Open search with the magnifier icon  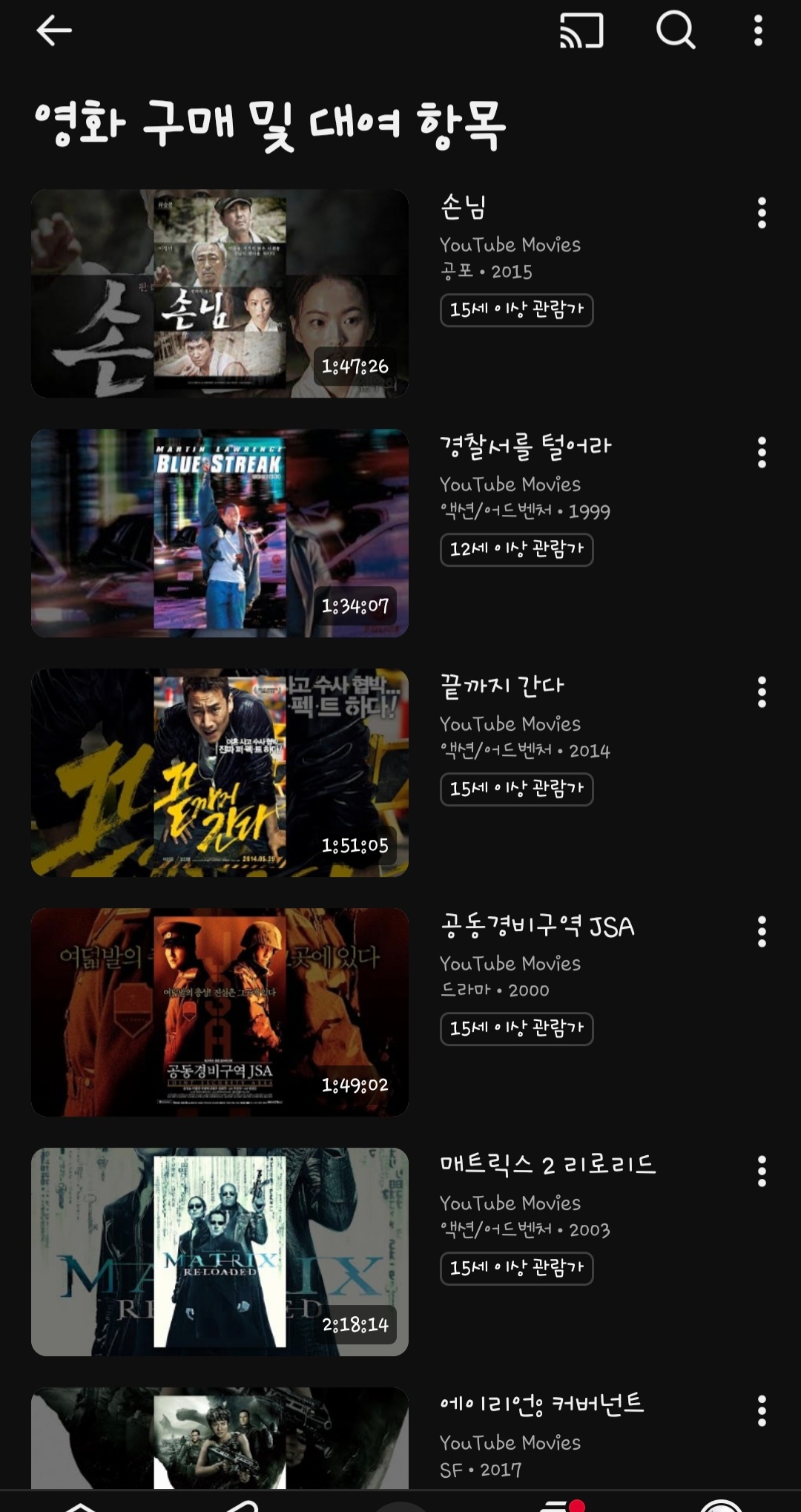pos(676,31)
